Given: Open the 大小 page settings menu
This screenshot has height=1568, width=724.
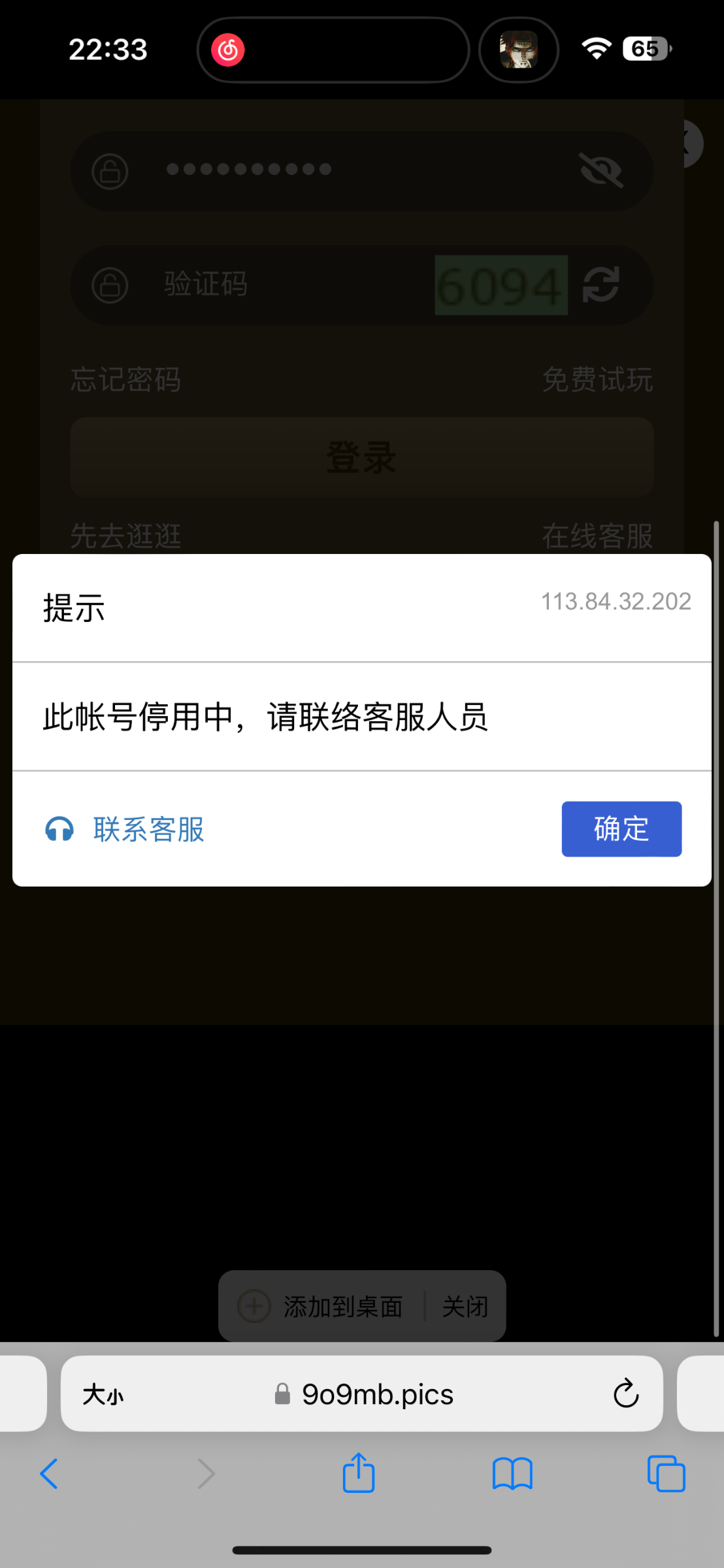Looking at the screenshot, I should 103,1394.
